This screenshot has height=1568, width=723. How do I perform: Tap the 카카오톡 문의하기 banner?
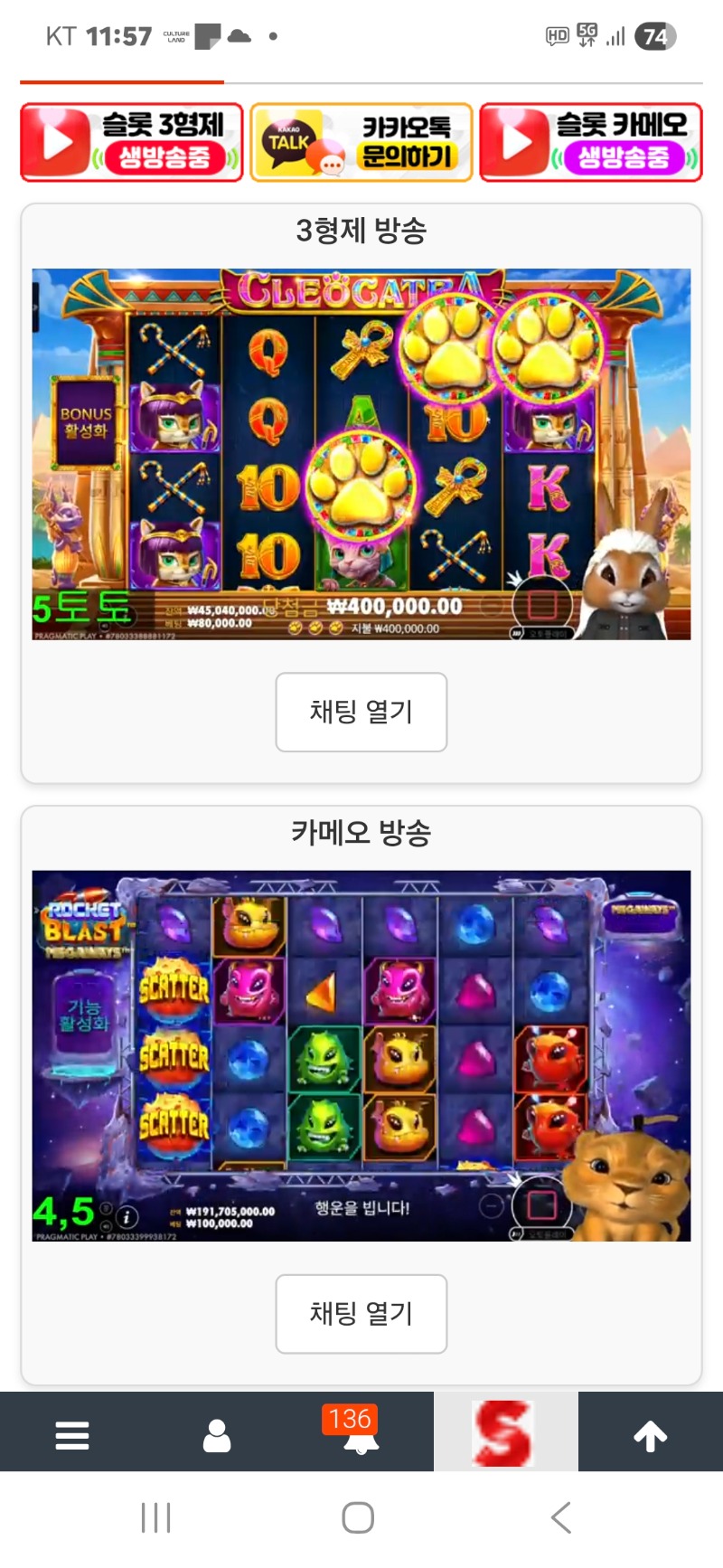click(x=361, y=143)
